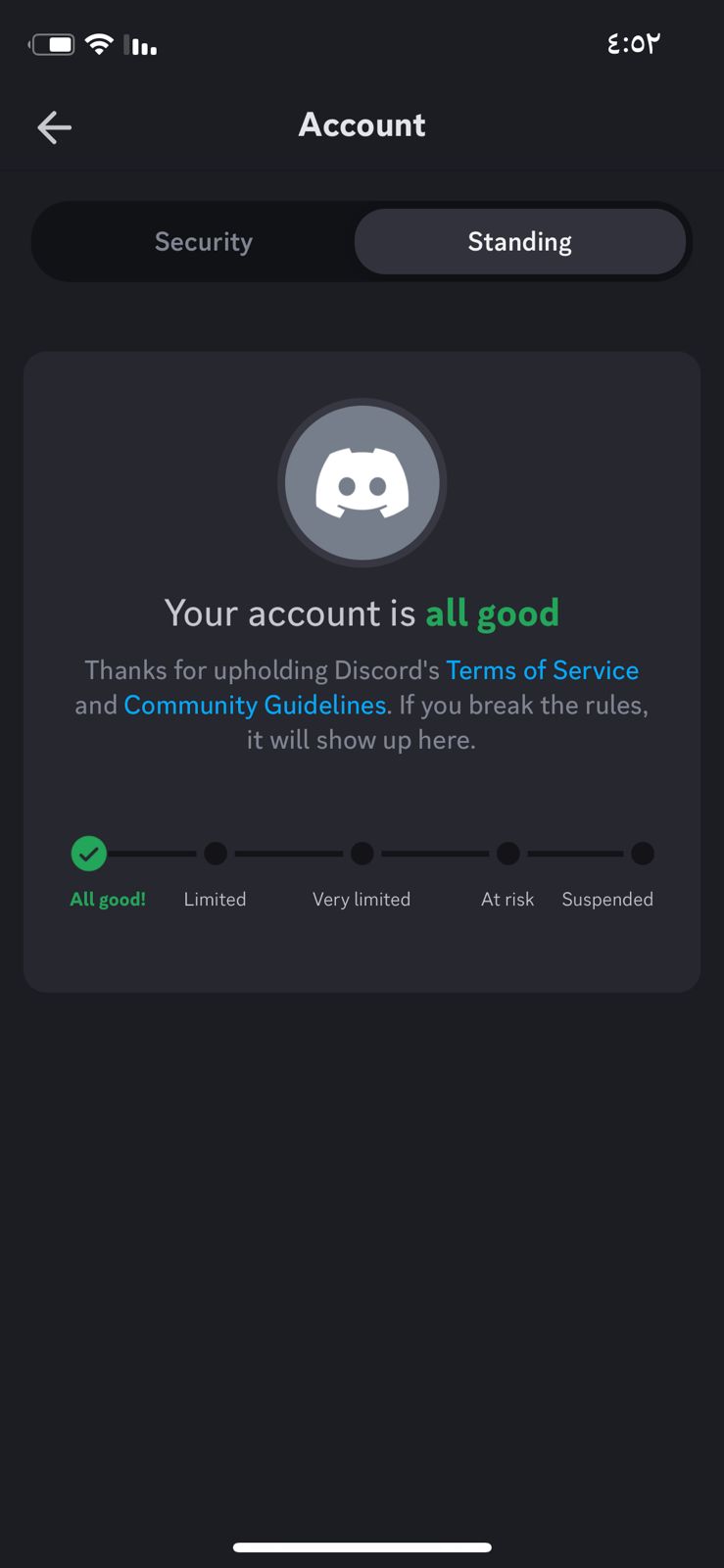Switch to the Security tab
This screenshot has width=724, height=1568.
(x=203, y=241)
